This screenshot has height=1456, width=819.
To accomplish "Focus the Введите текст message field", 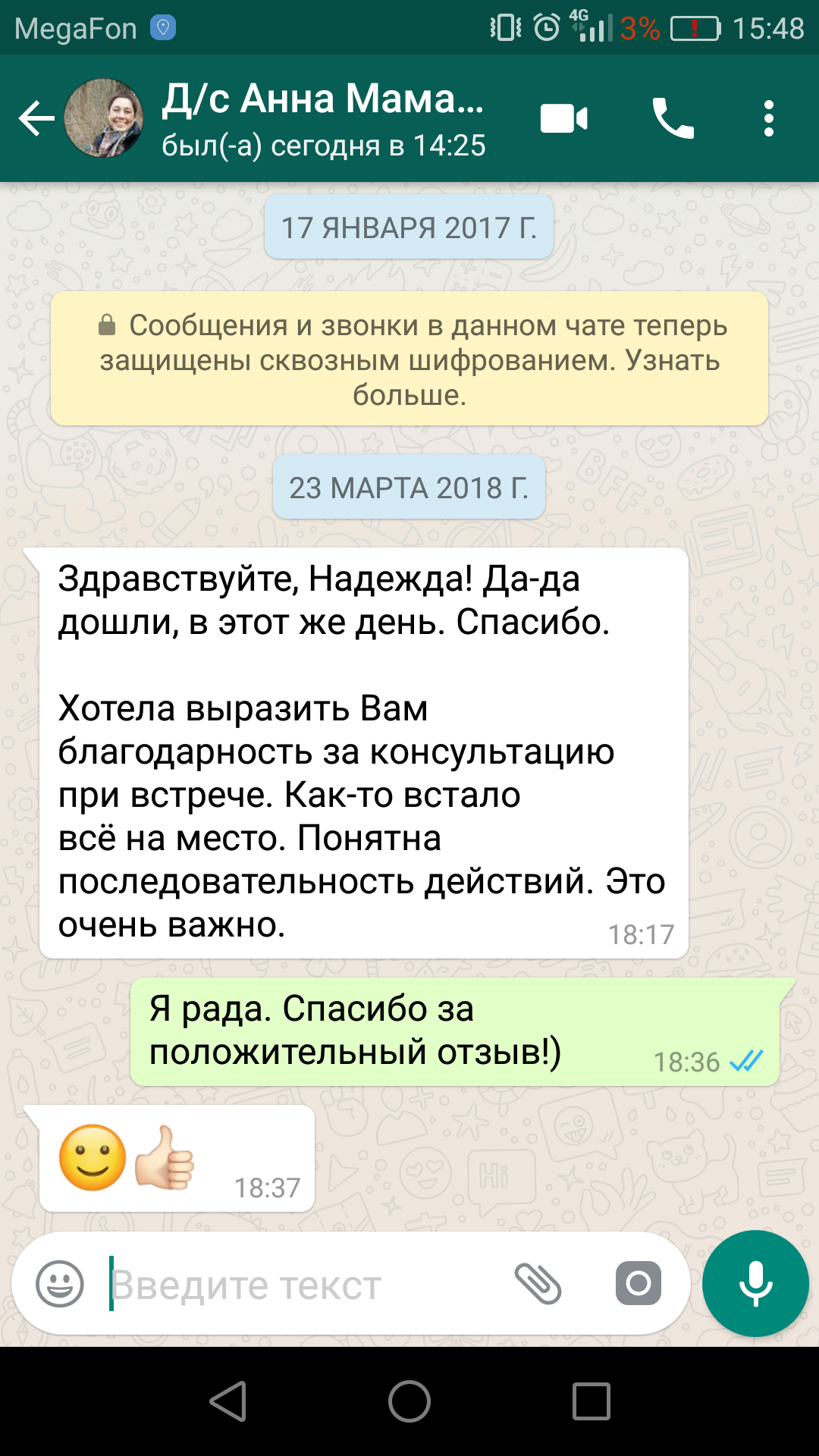I will (x=303, y=1284).
